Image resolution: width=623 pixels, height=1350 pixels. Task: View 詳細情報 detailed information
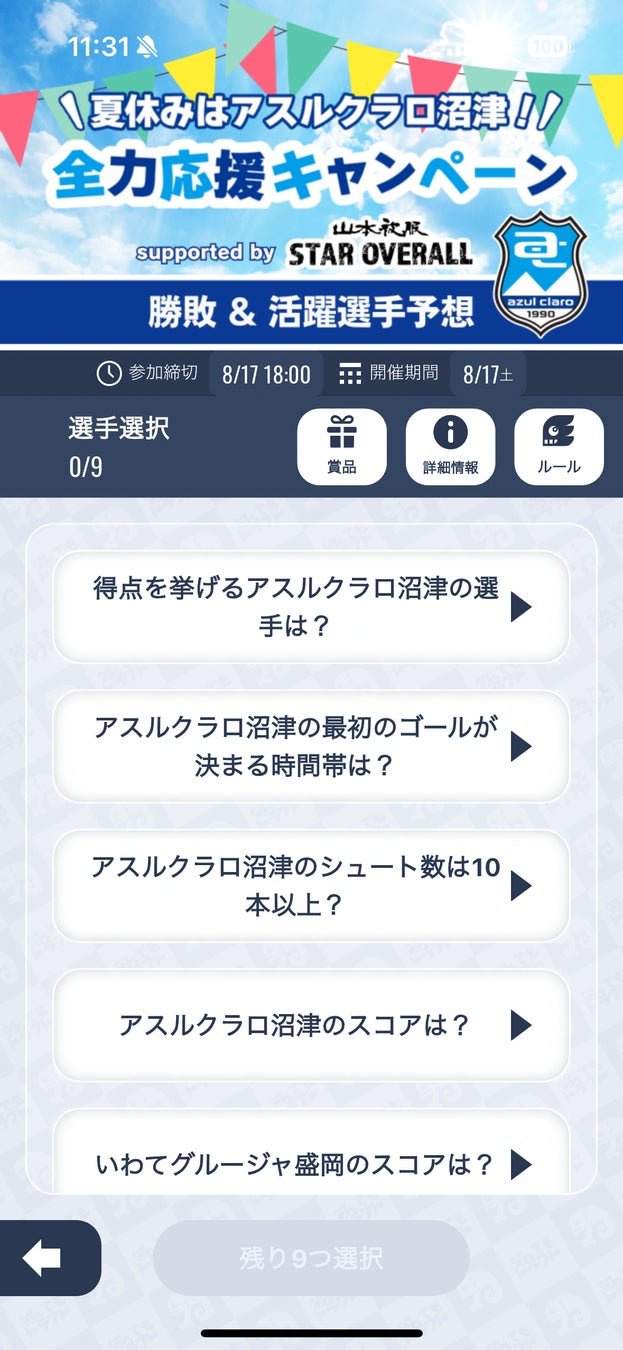point(450,447)
